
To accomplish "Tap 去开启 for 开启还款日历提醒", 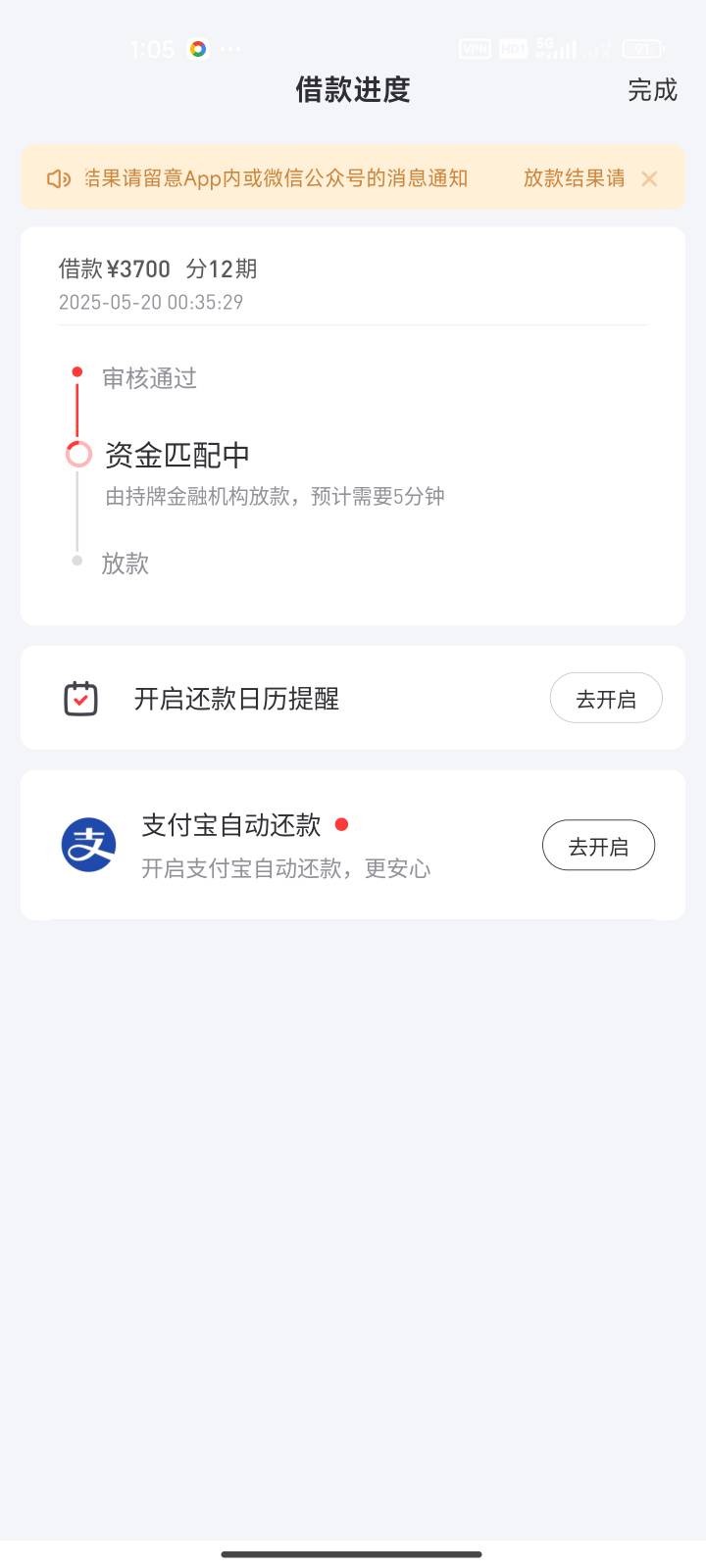I will tap(606, 698).
